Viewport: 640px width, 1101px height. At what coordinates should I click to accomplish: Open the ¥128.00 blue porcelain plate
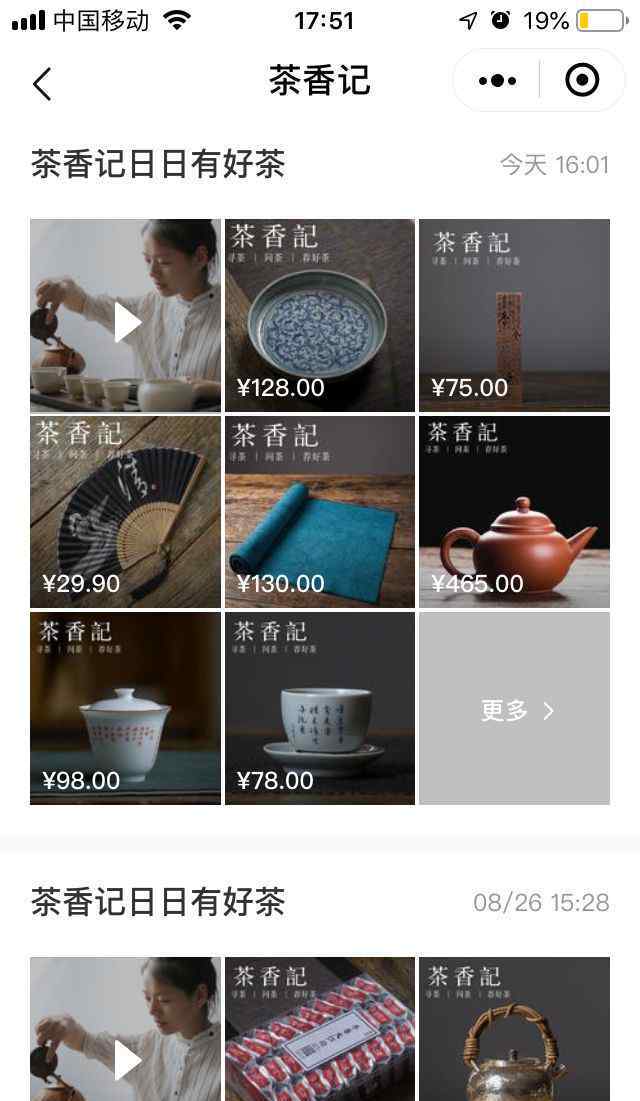[x=319, y=315]
